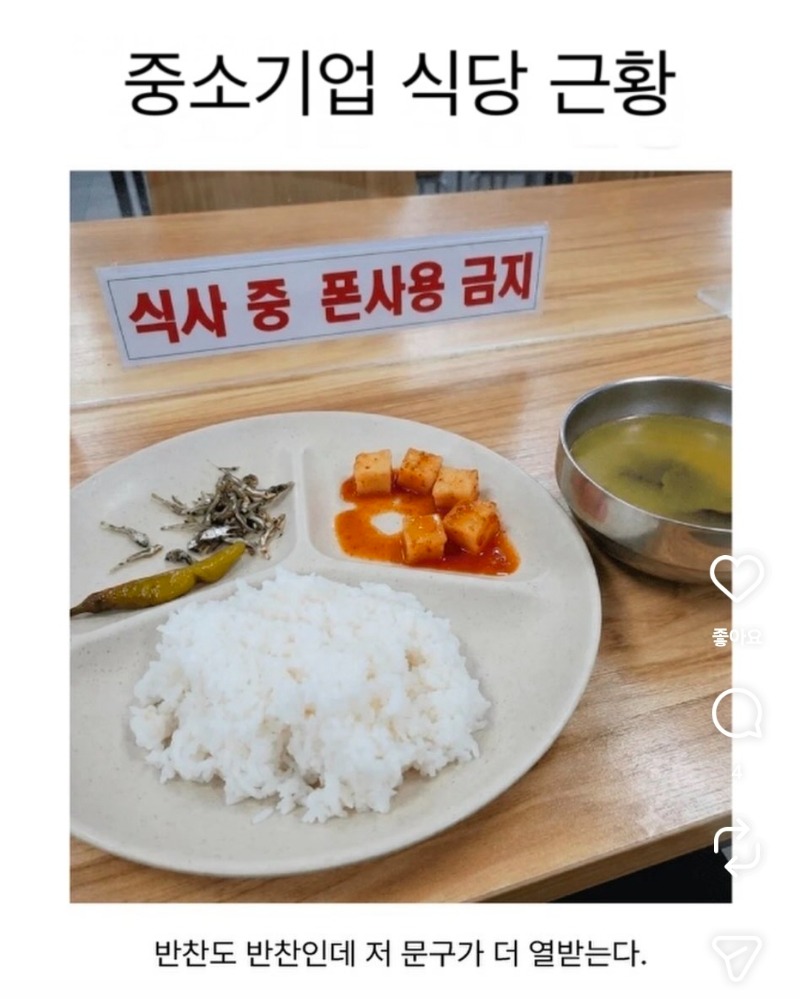Open the comments bubble
Image resolution: width=800 pixels, height=999 pixels.
tap(737, 713)
